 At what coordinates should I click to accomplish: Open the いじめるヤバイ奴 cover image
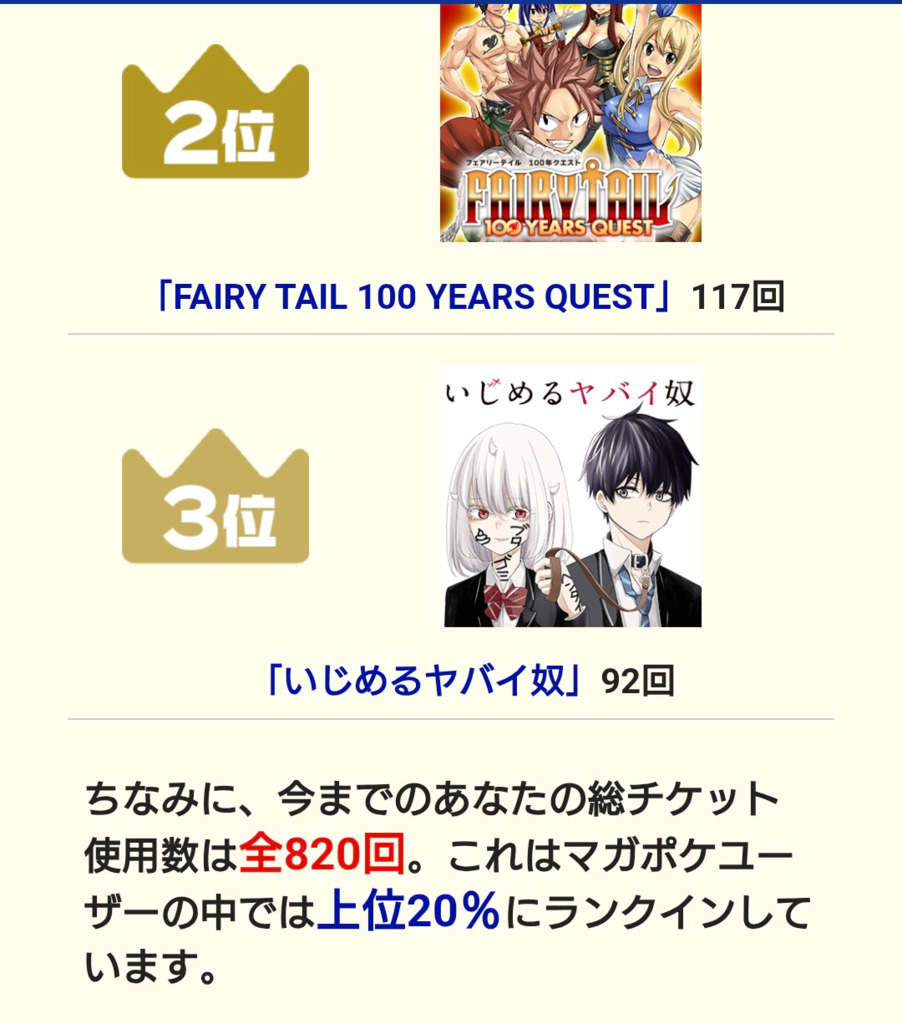tap(570, 497)
